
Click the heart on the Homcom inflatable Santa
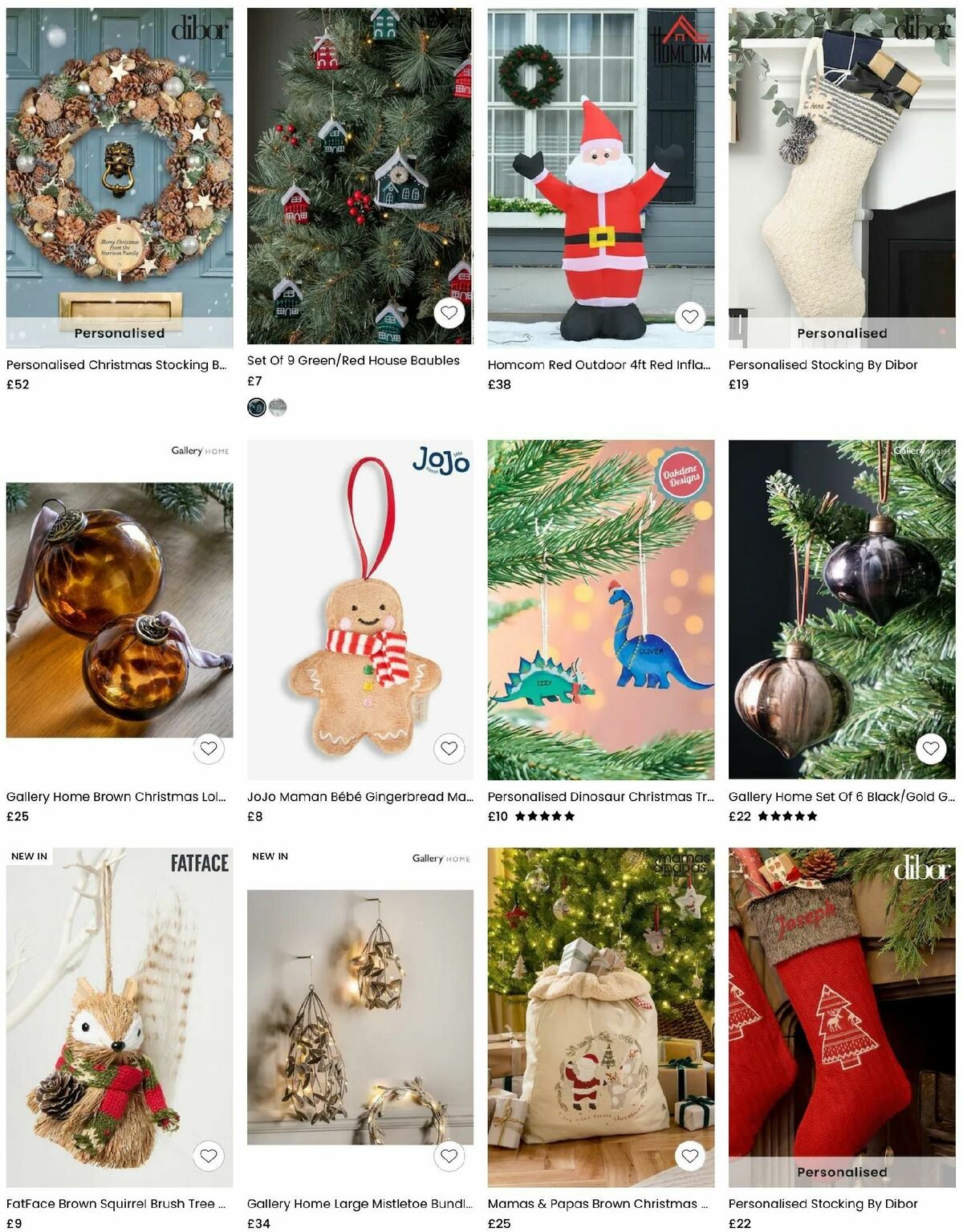tap(691, 316)
